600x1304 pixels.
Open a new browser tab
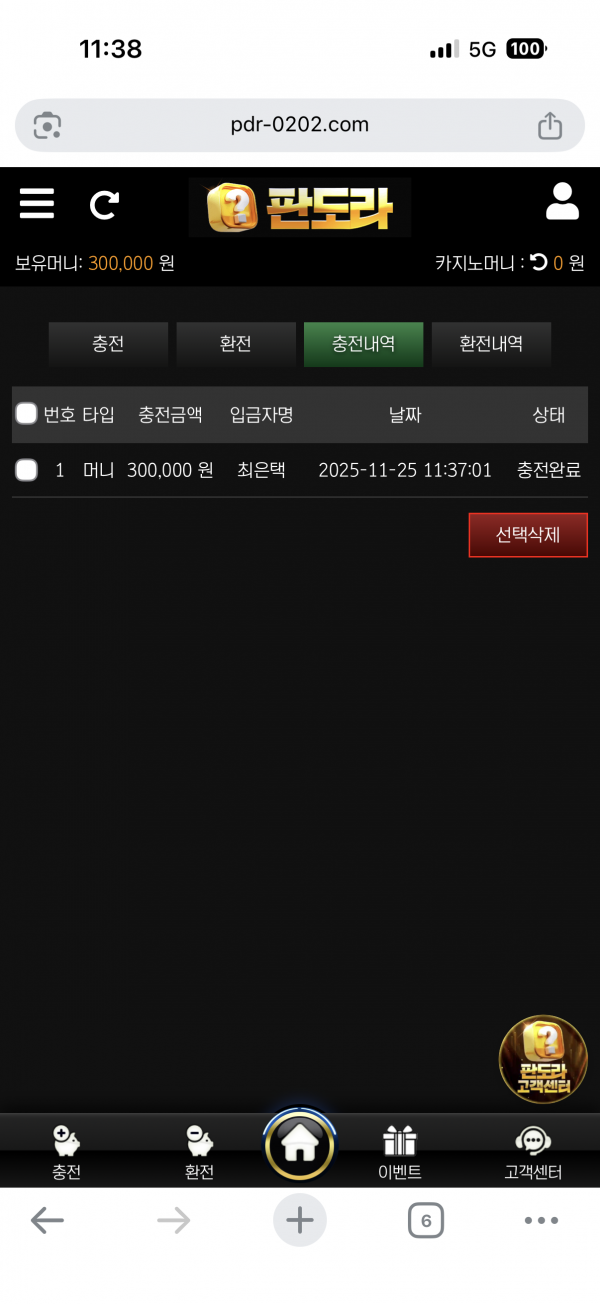300,1220
